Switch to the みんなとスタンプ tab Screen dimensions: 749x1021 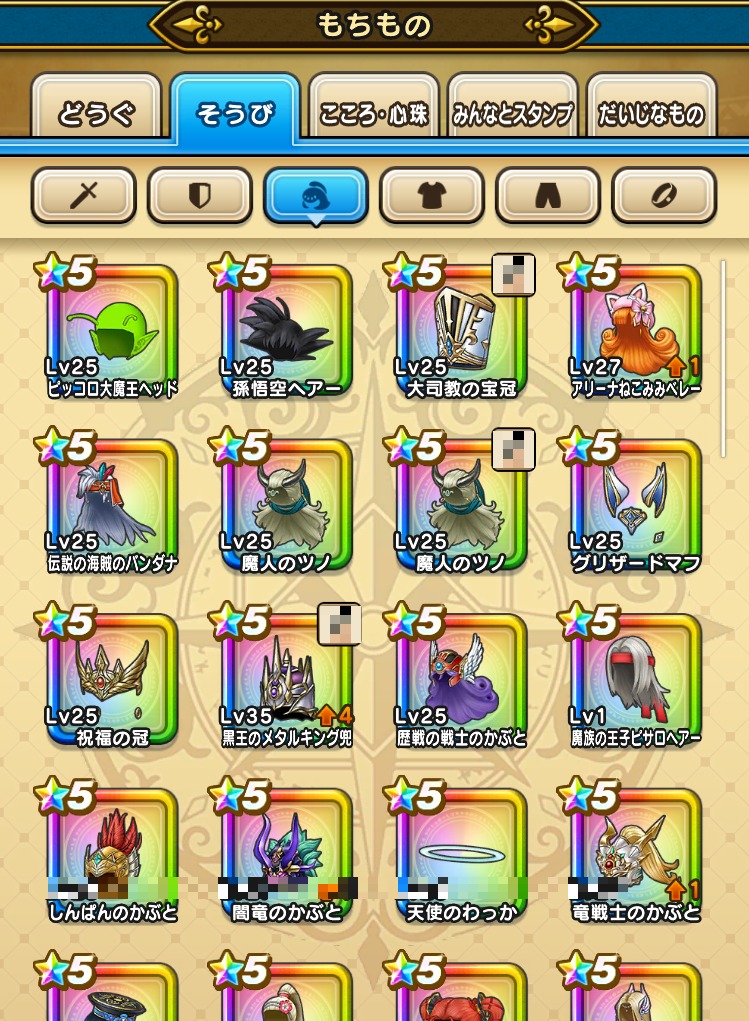pyautogui.click(x=513, y=113)
